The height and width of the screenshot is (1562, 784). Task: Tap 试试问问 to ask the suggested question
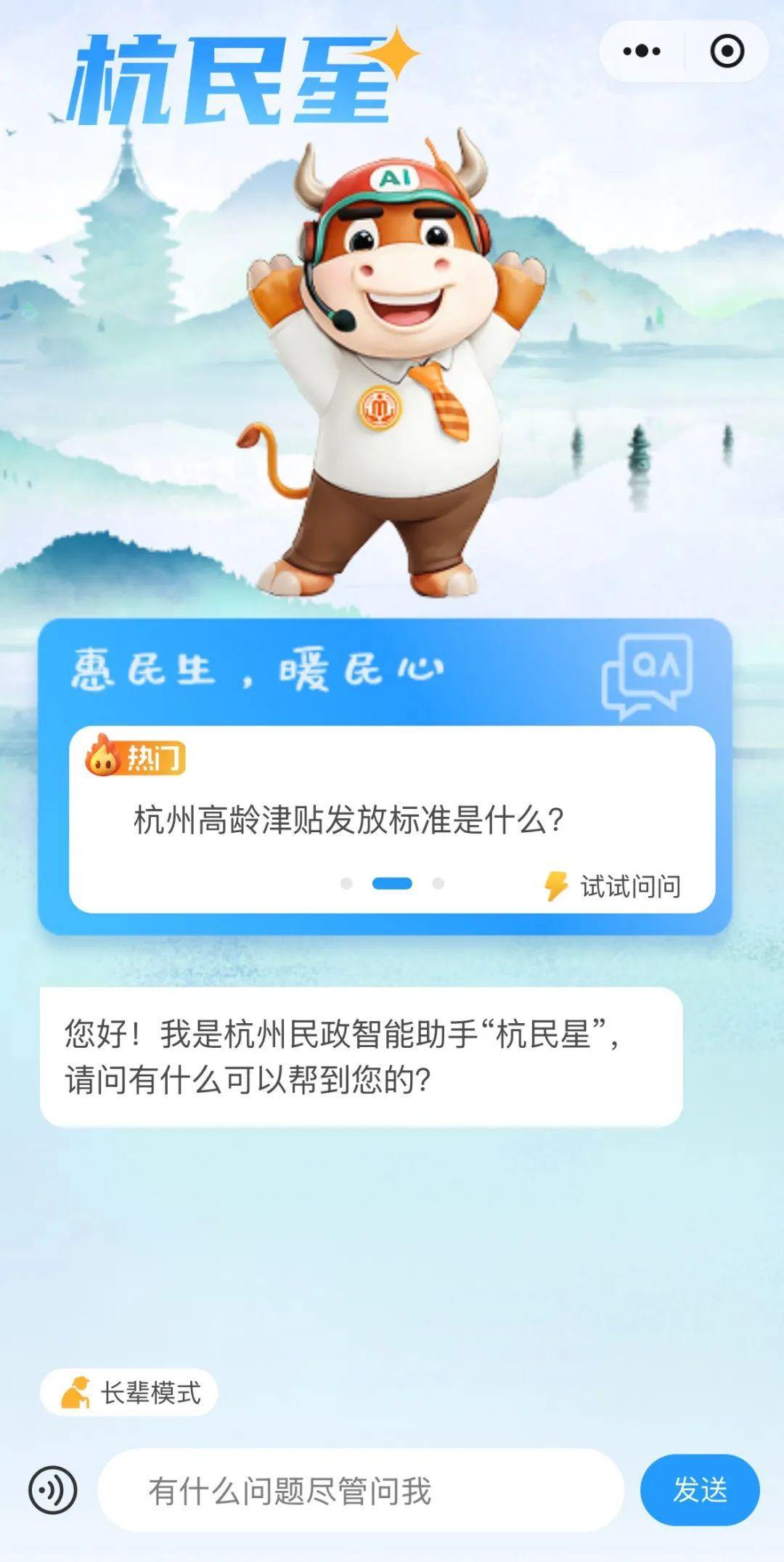tap(614, 886)
